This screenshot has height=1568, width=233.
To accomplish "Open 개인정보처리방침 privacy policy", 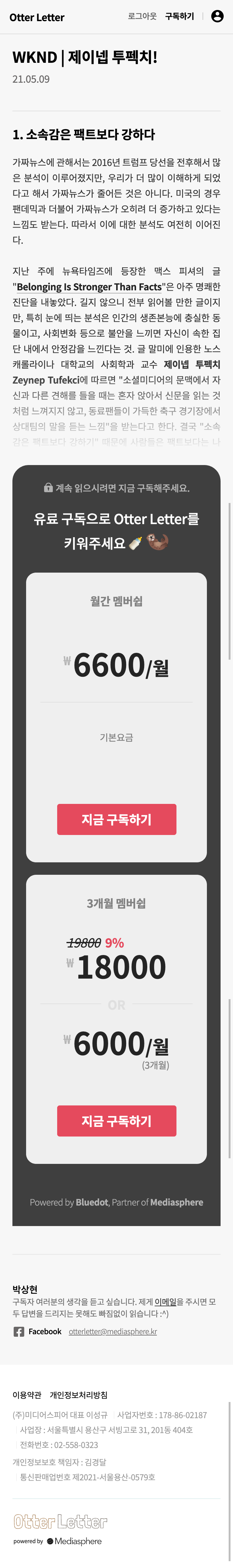I will tap(79, 1395).
